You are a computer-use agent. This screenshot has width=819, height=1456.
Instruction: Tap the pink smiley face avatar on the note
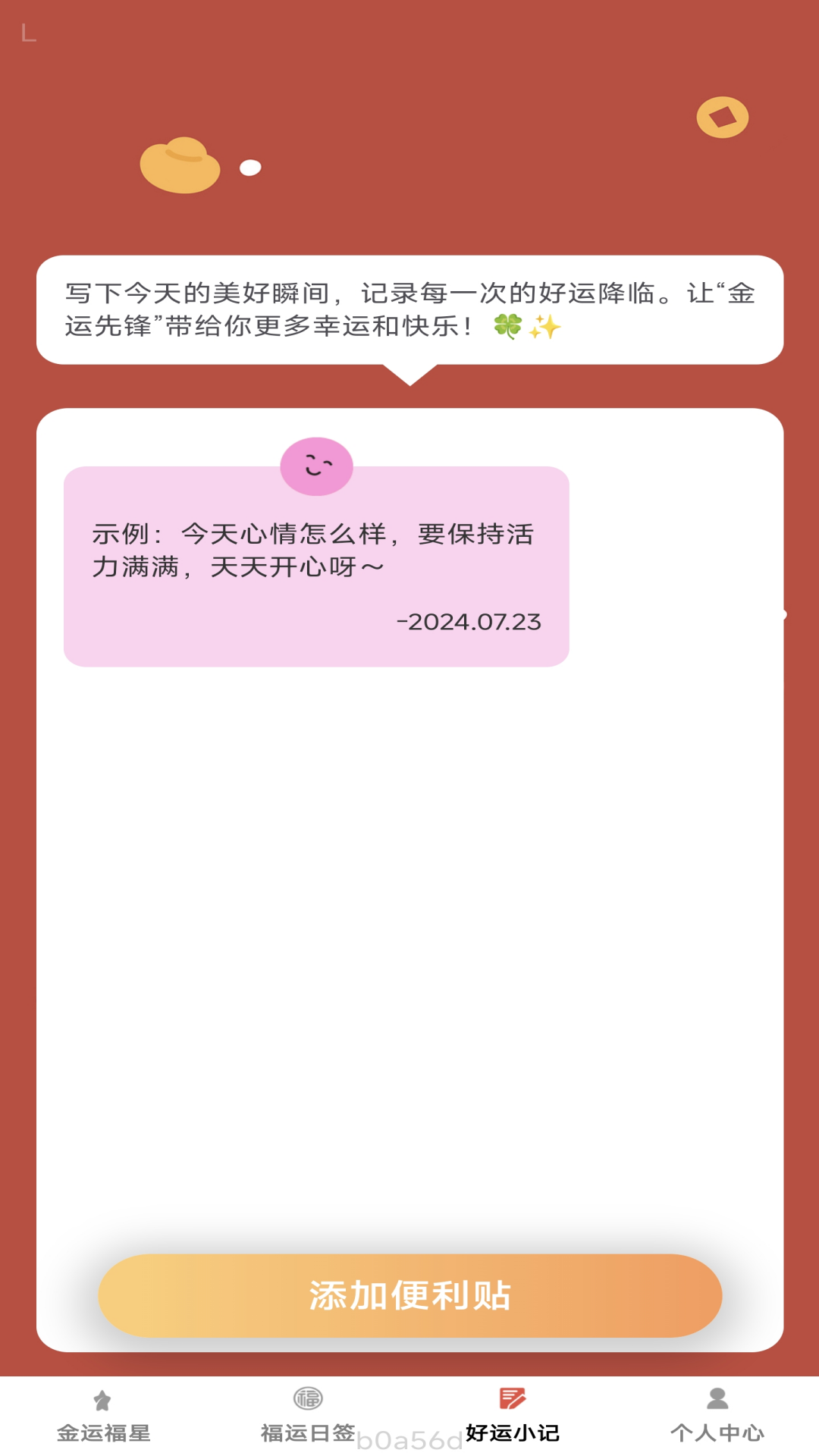(x=315, y=467)
